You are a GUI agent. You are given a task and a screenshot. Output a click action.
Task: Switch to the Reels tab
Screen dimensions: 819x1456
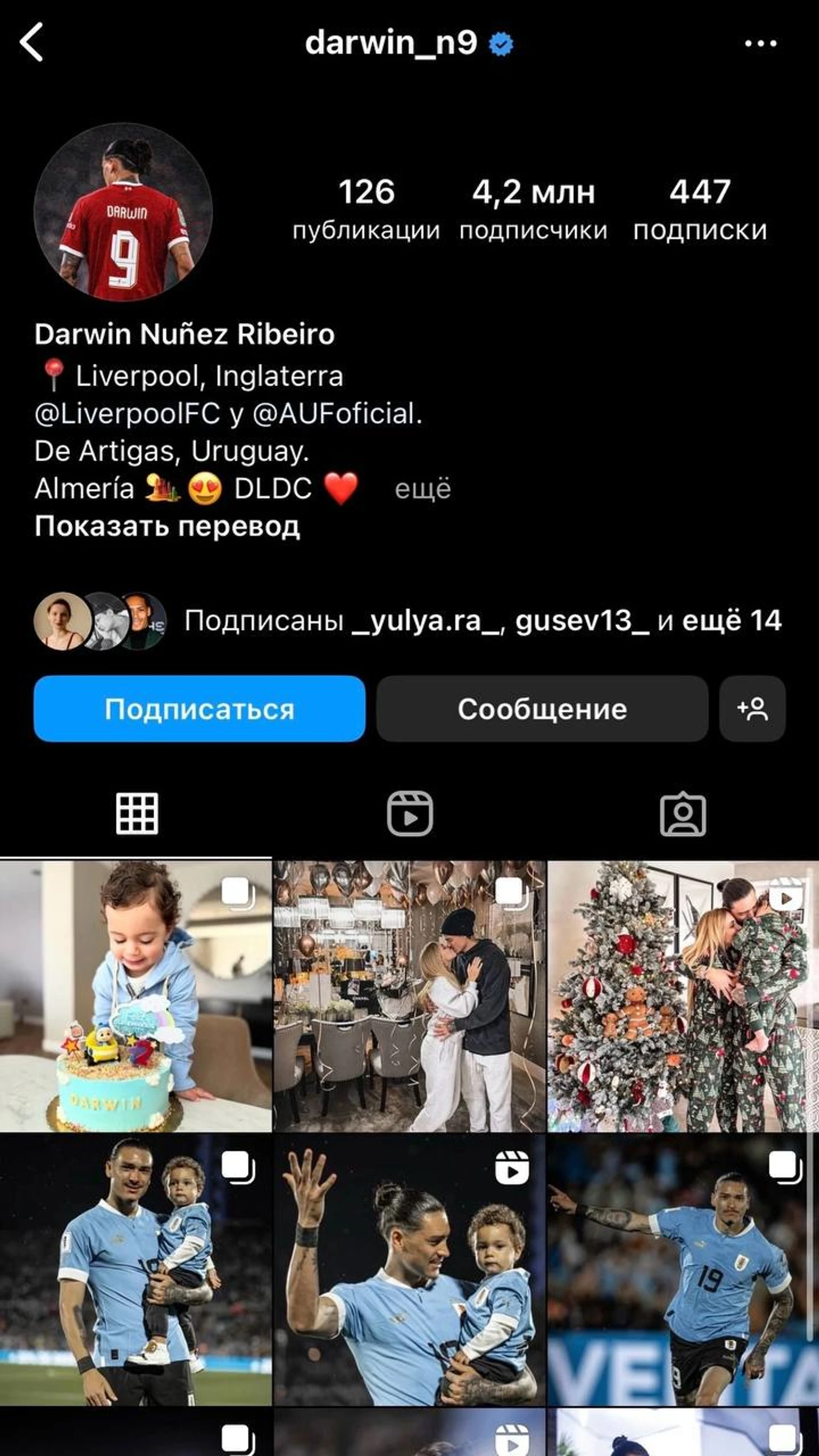(x=410, y=814)
